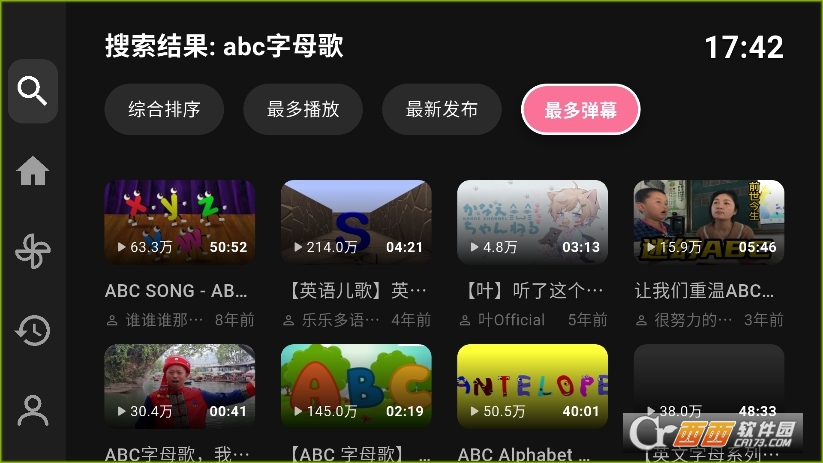Screen dimensions: 823x463
Task: Open the search icon in the sidebar
Action: [x=33, y=92]
